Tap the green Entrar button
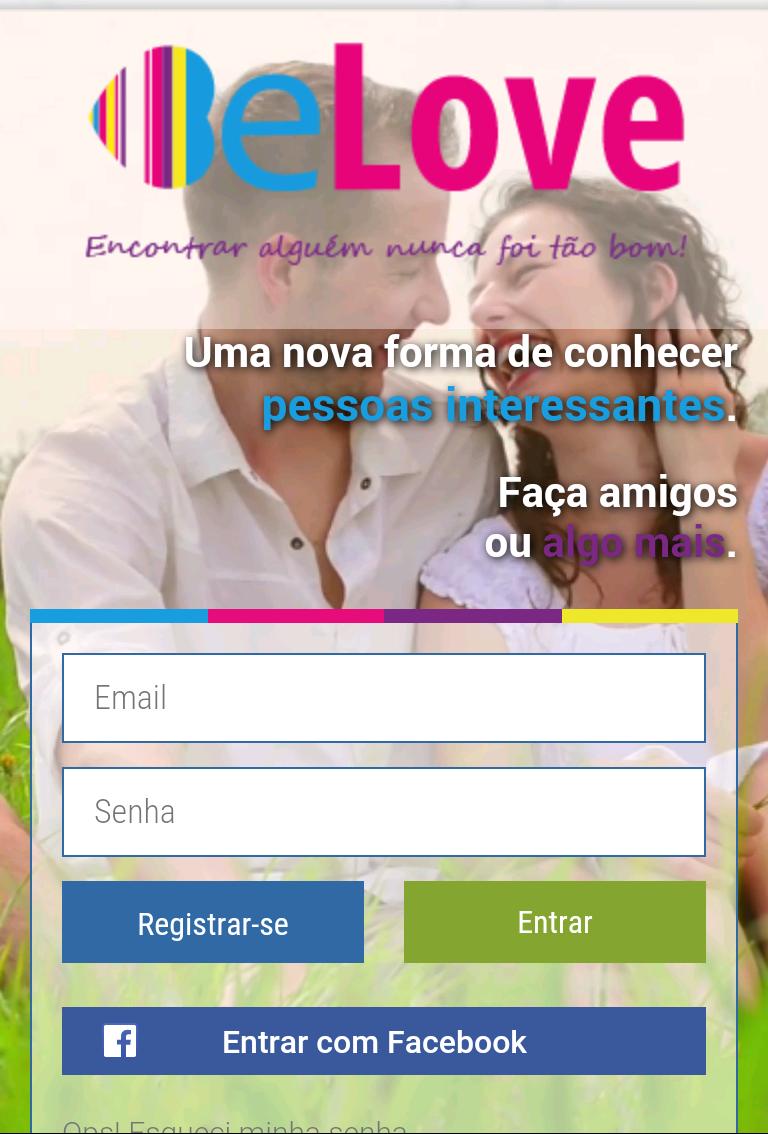 coord(555,922)
